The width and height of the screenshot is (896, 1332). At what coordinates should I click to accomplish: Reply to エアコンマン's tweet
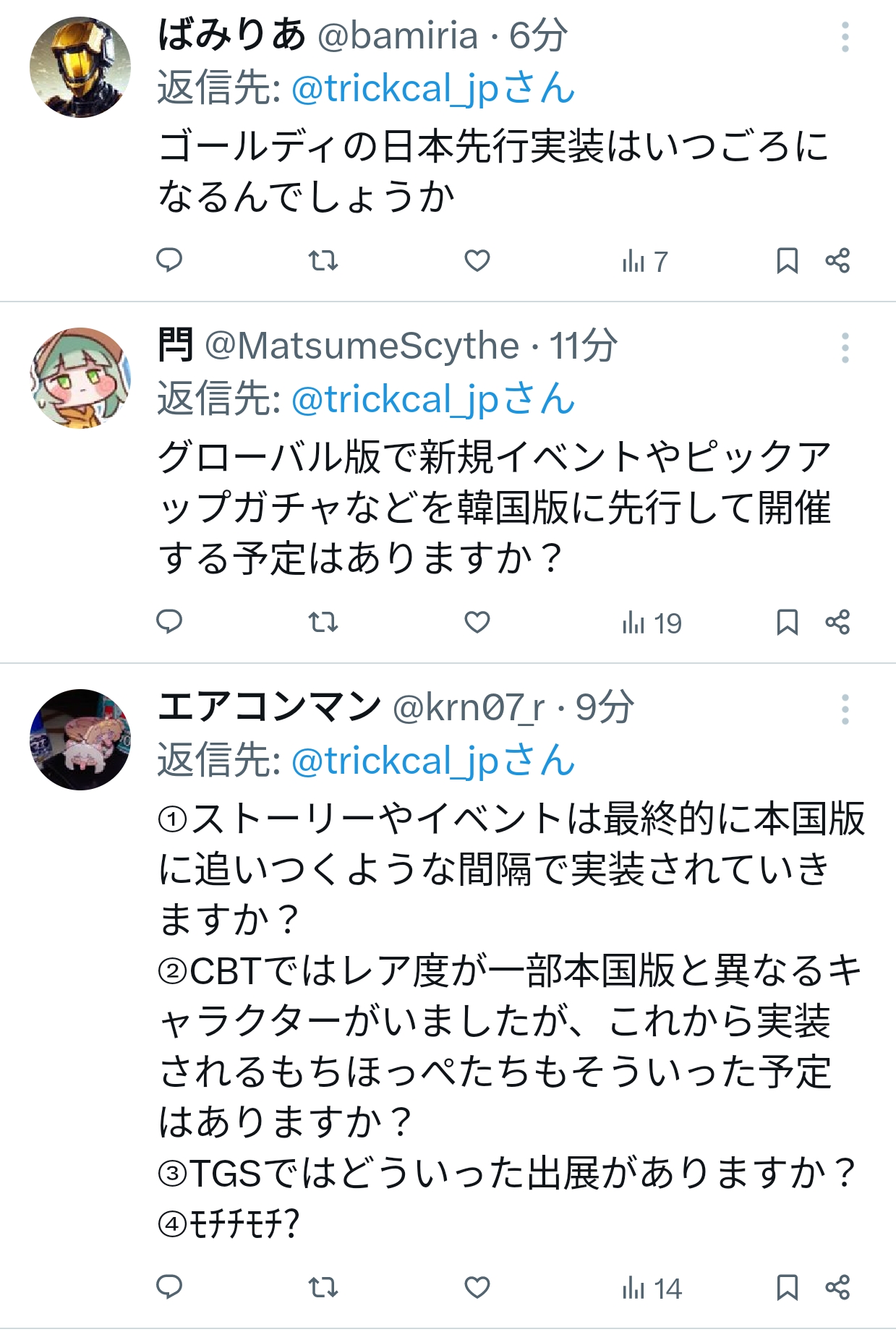(169, 1287)
